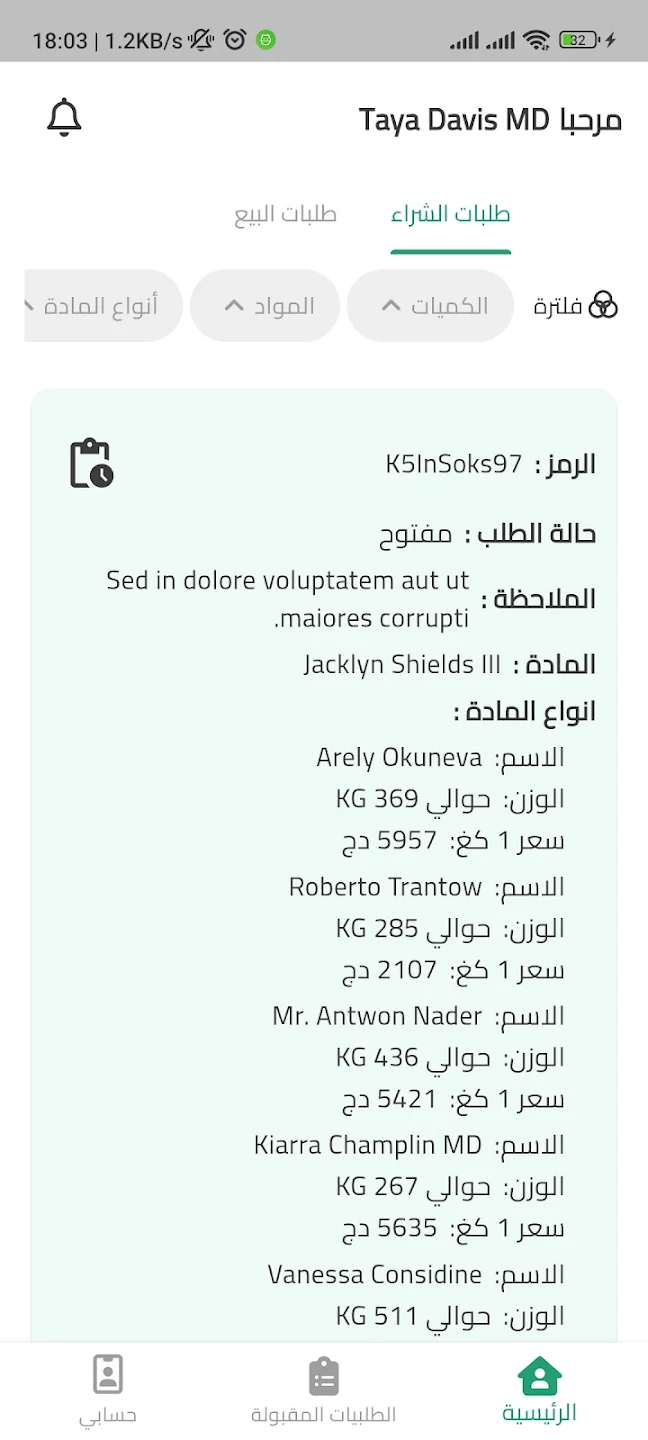This screenshot has width=648, height=1440.
Task: Open the notifications bell
Action: [x=64, y=118]
